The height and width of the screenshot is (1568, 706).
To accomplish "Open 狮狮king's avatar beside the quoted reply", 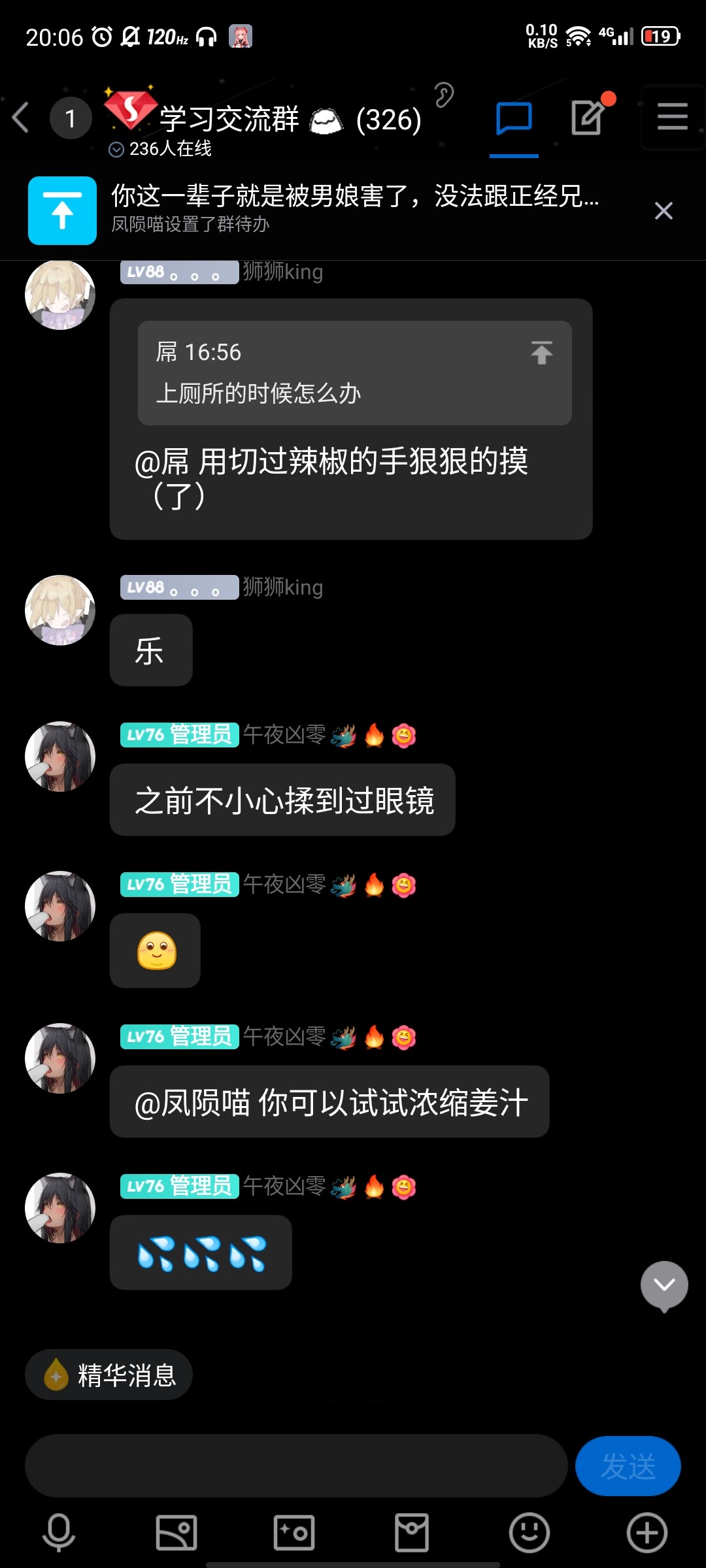I will point(60,295).
